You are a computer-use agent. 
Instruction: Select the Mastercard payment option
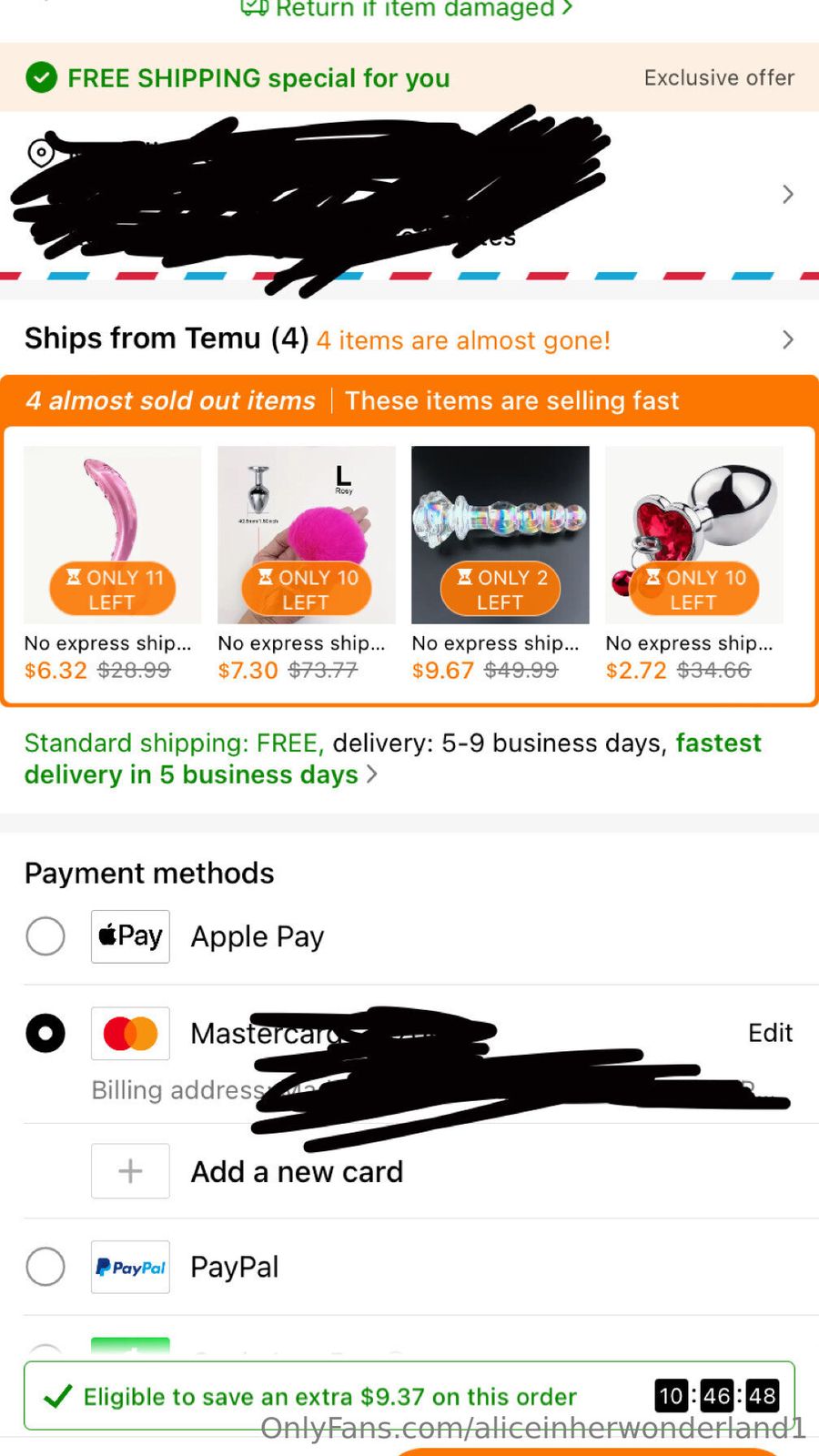(45, 1033)
